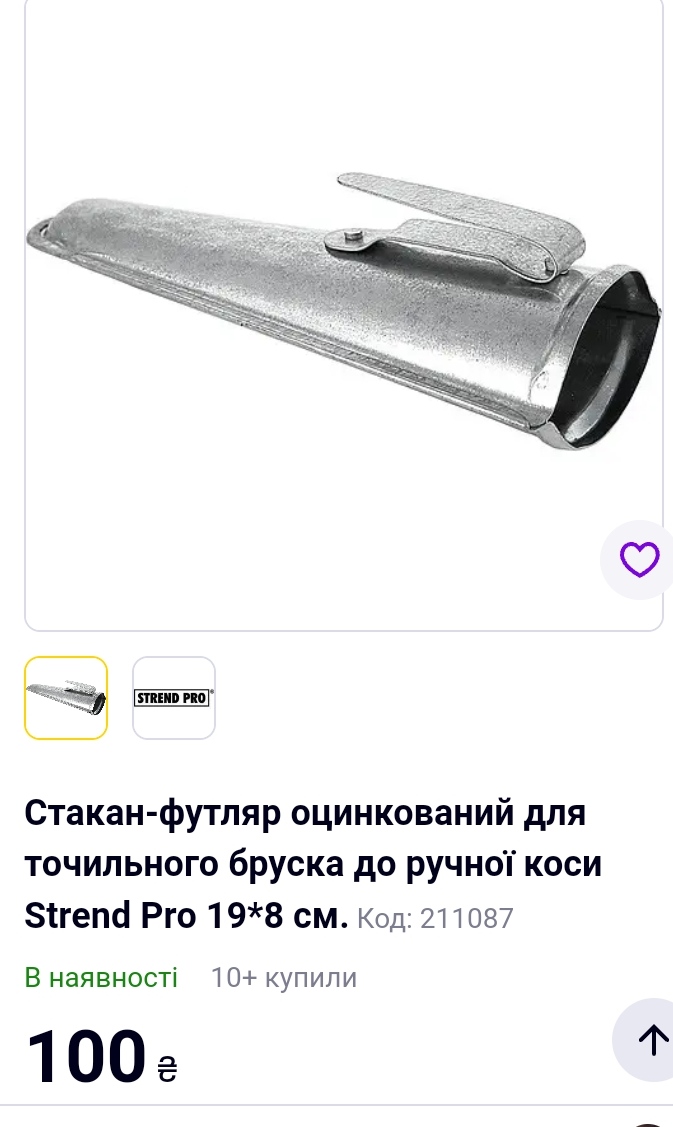Viewport: 673px width, 1127px height.
Task: Open the main product image of the holder
Action: tap(344, 313)
